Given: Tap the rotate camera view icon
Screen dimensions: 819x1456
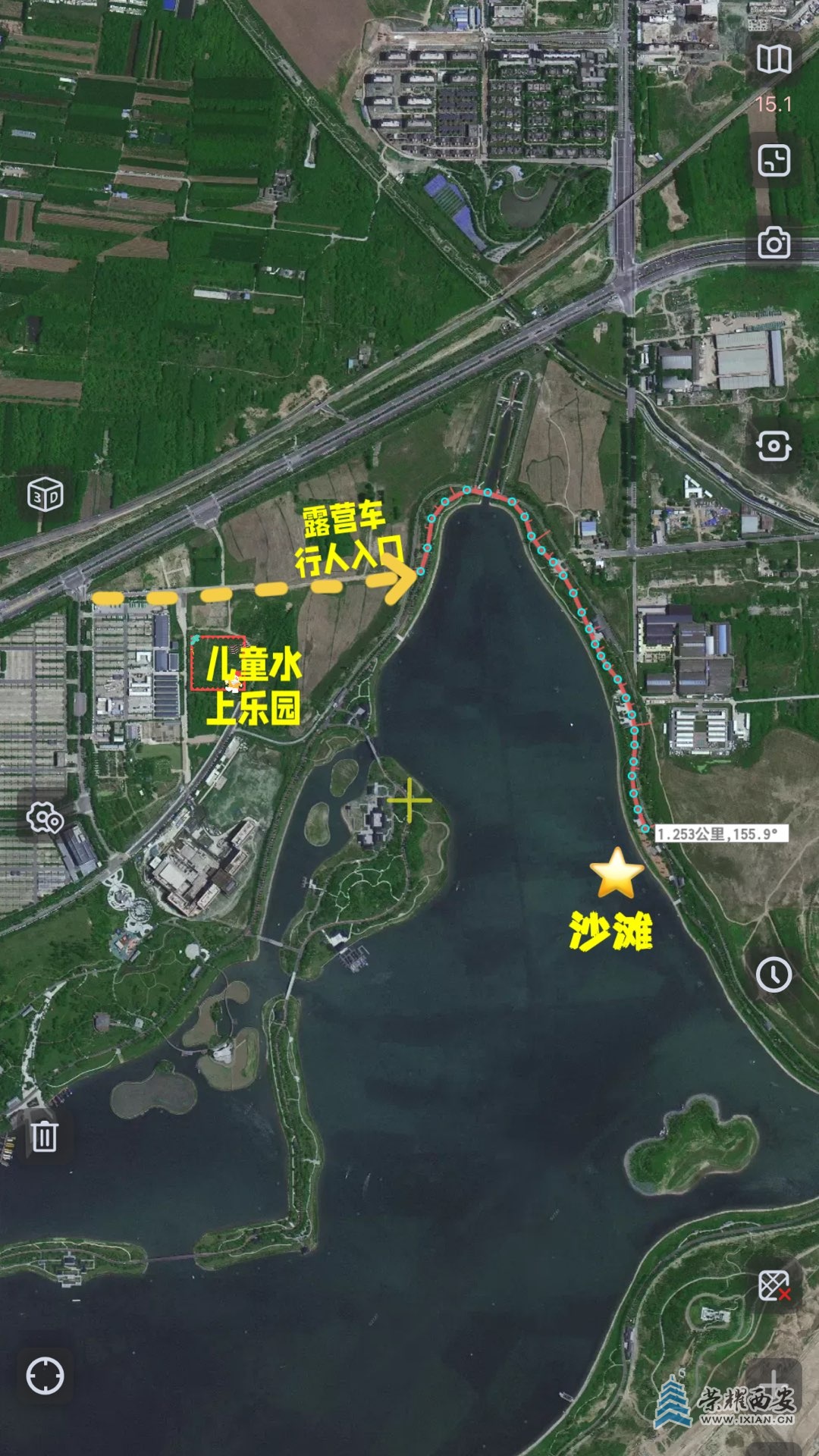Looking at the screenshot, I should coord(773,446).
